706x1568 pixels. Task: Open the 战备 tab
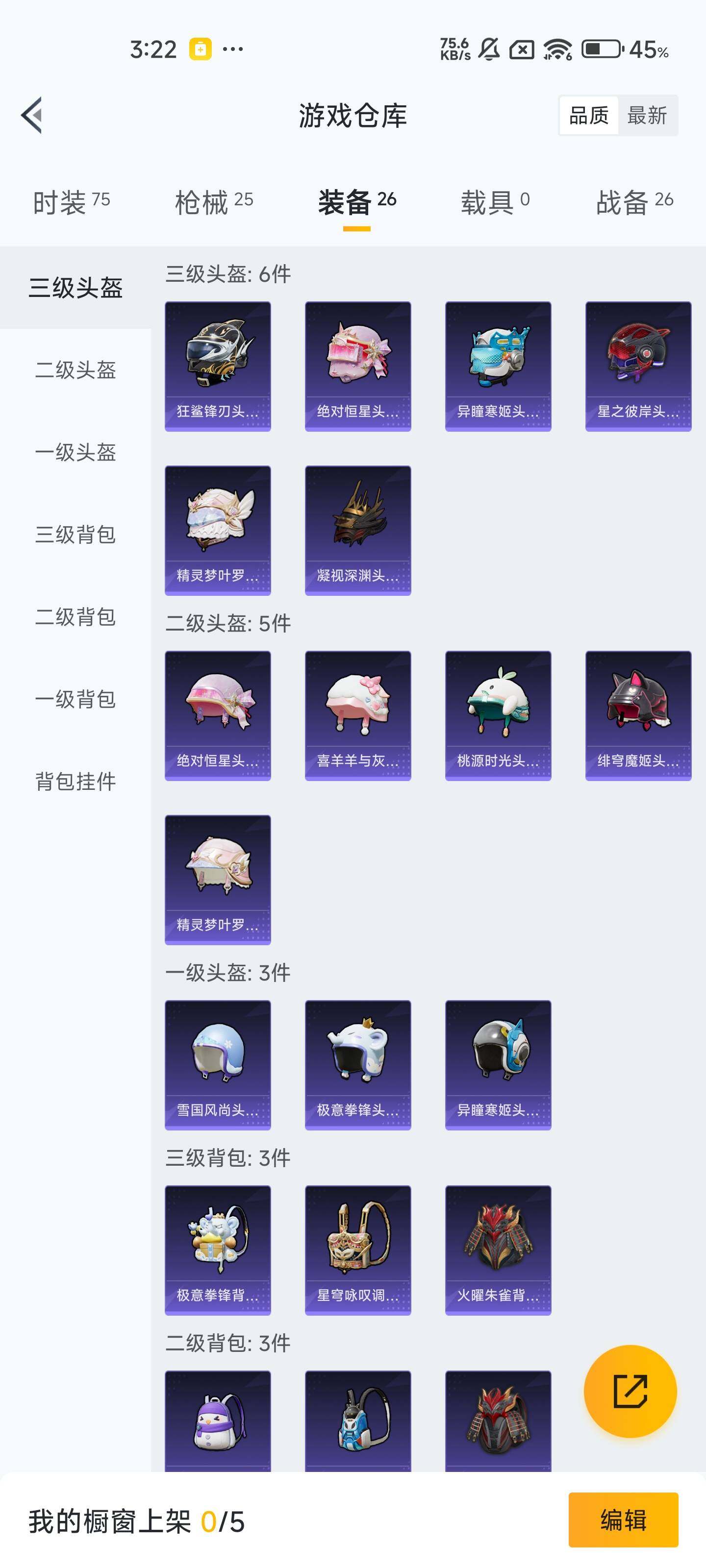click(634, 202)
